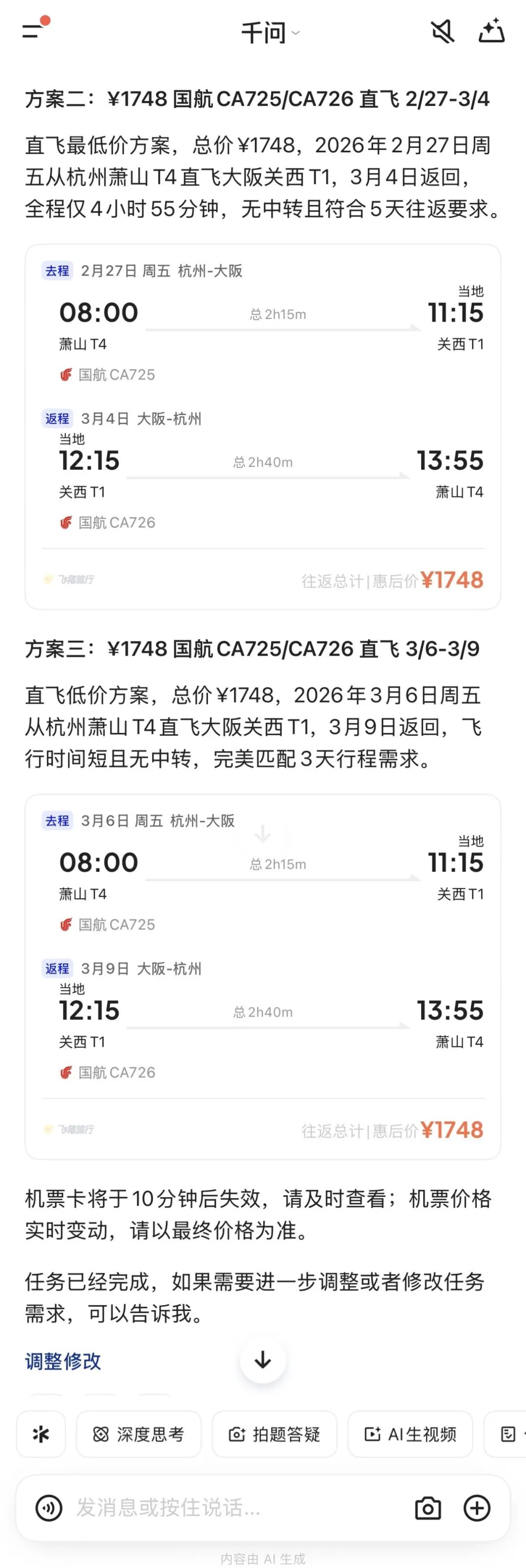
Task: Enable 深度思考 mode
Action: 138,1434
